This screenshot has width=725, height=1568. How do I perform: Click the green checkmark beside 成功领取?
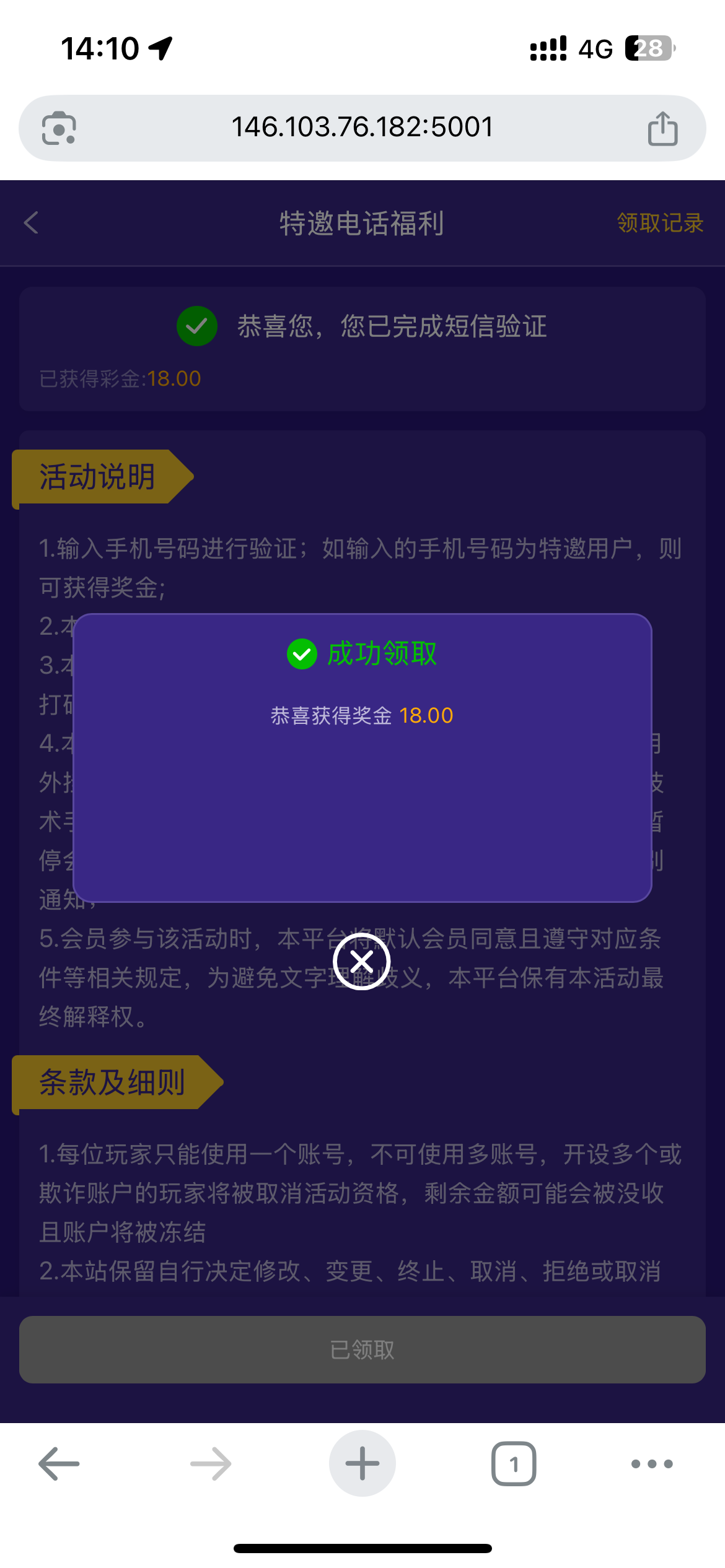[302, 654]
